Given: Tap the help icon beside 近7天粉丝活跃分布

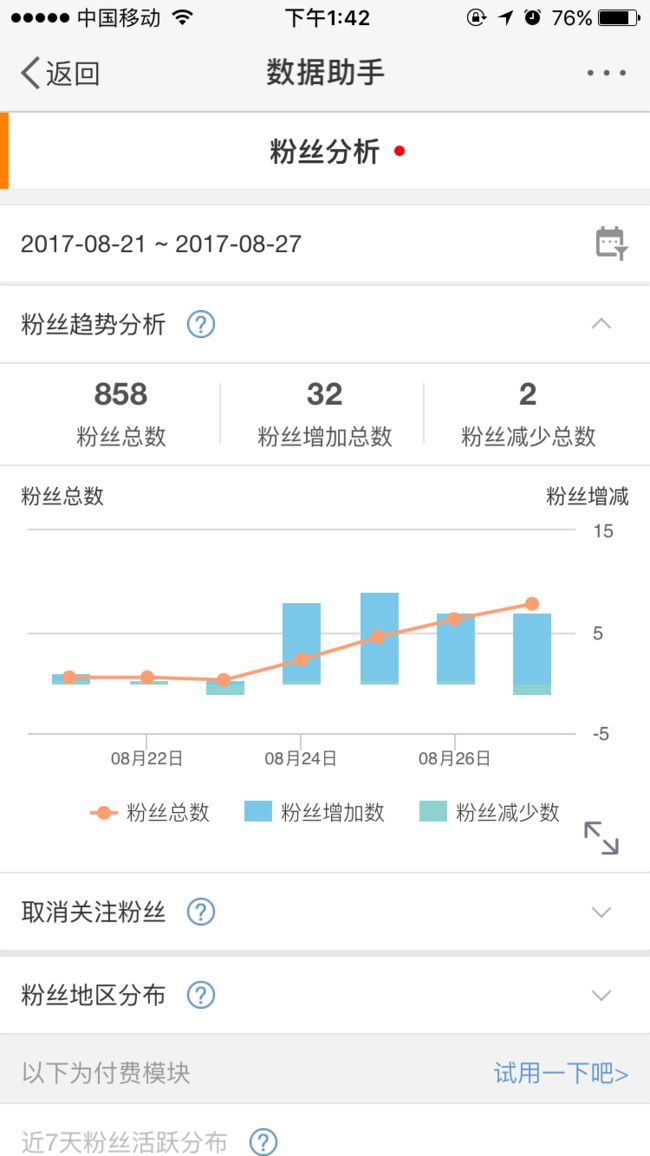Looking at the screenshot, I should [263, 1141].
